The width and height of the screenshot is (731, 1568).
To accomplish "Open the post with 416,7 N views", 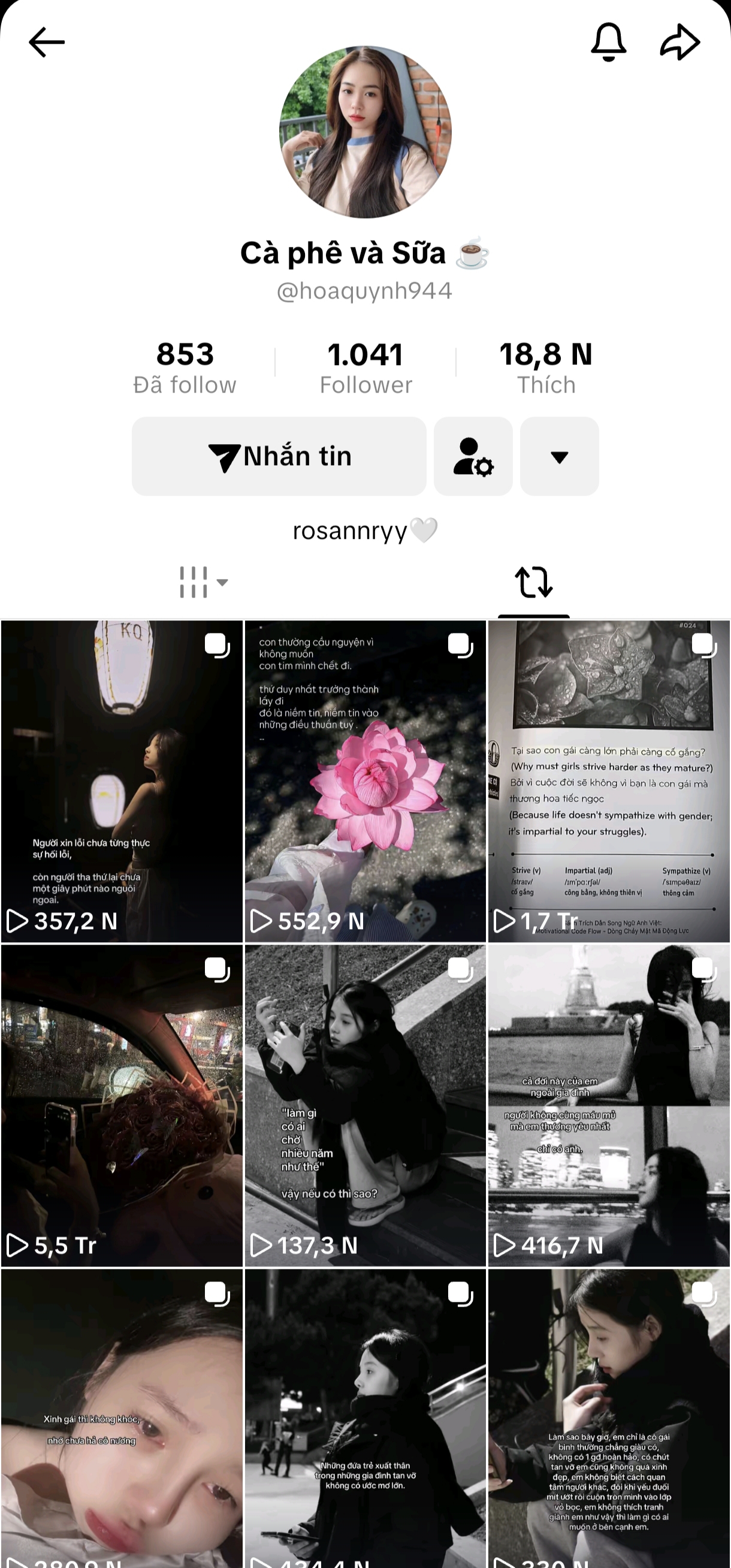I will (609, 1105).
